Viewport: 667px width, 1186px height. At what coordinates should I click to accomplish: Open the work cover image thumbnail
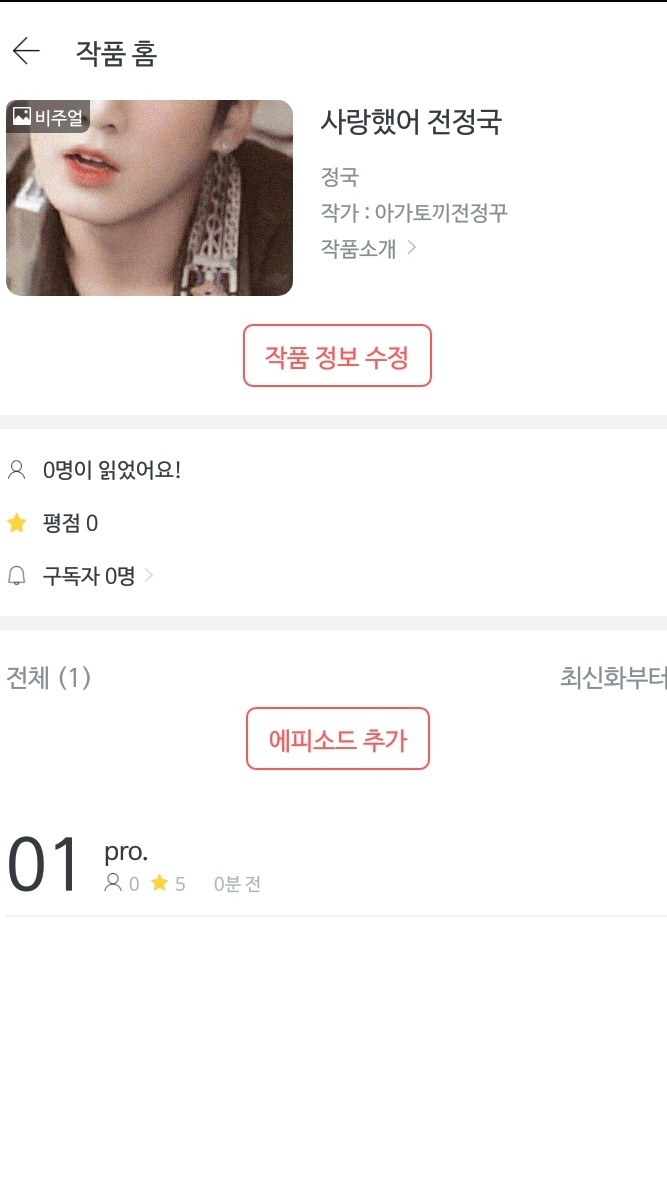pos(149,198)
